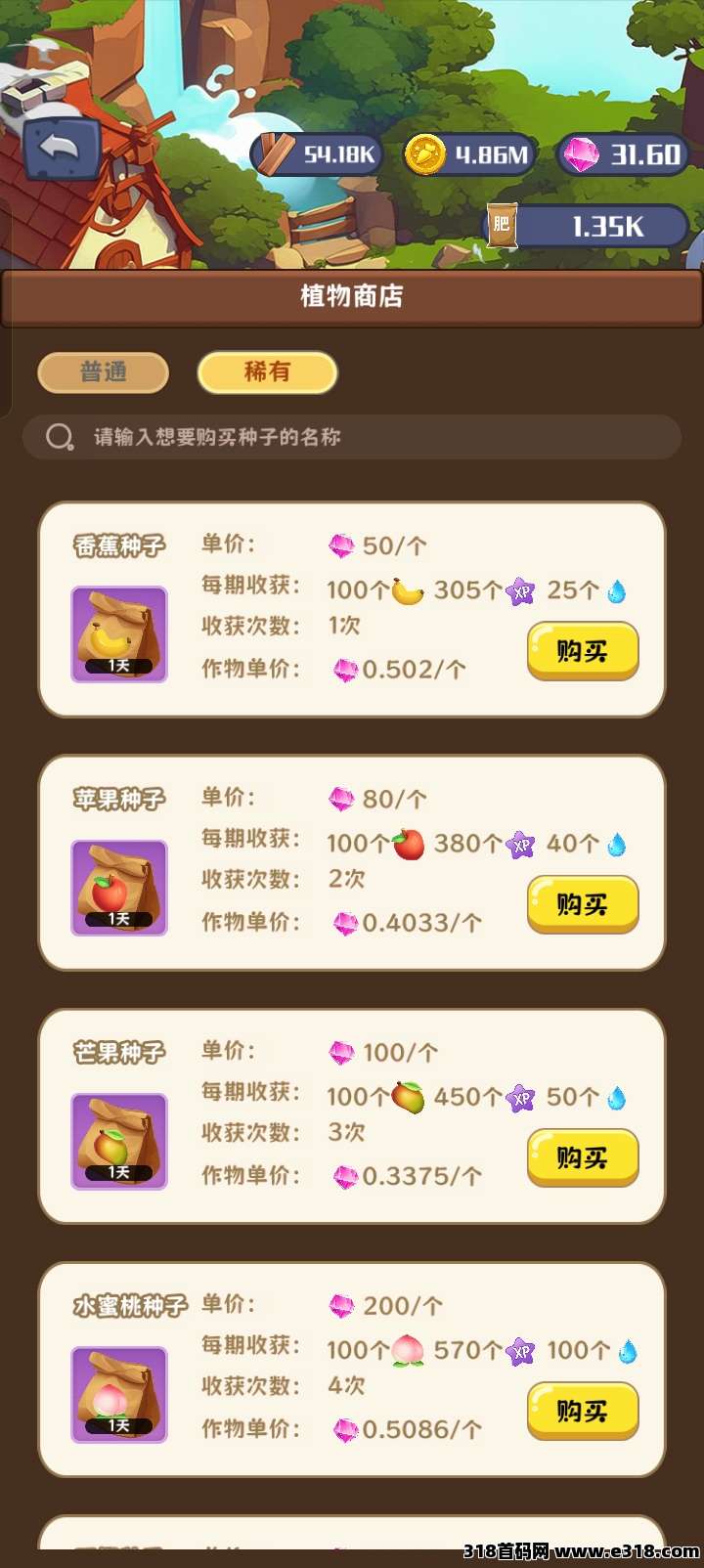Buy the 水蜜桃种子 seeds
This screenshot has width=704, height=1568.
(x=583, y=1411)
